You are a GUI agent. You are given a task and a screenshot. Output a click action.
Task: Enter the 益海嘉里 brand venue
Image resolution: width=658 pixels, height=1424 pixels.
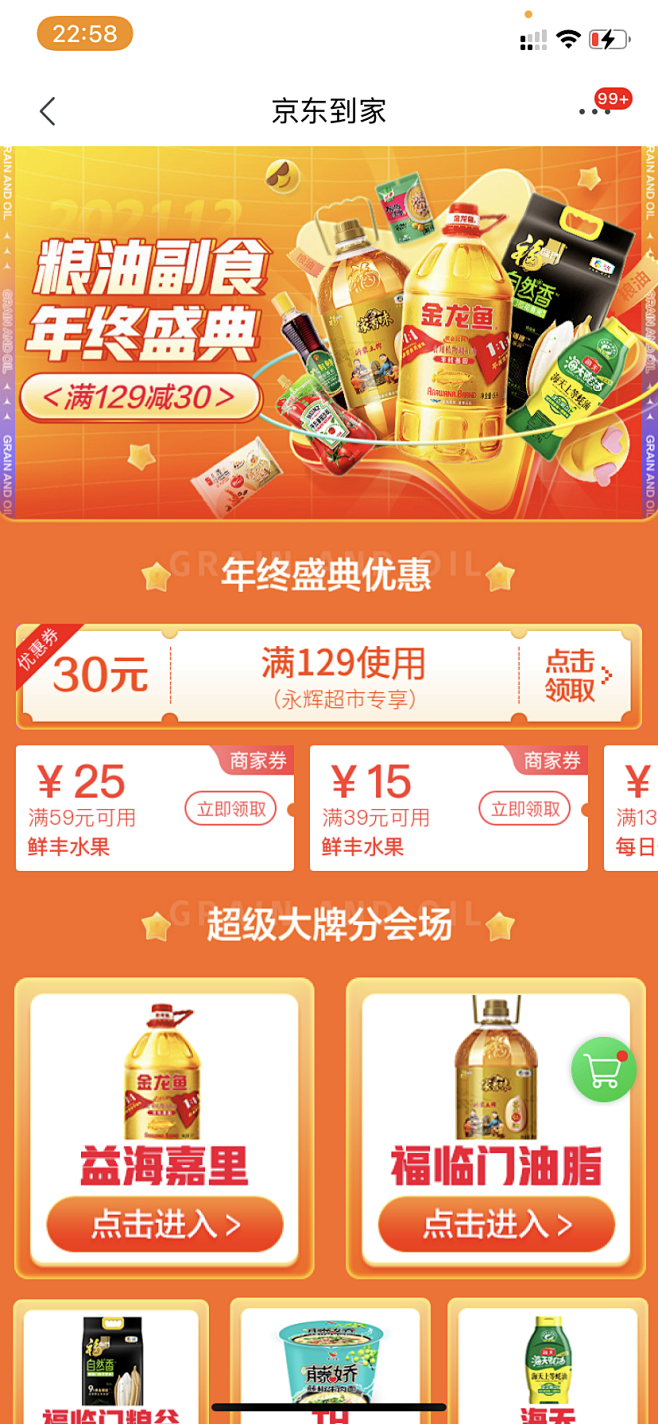click(165, 1224)
